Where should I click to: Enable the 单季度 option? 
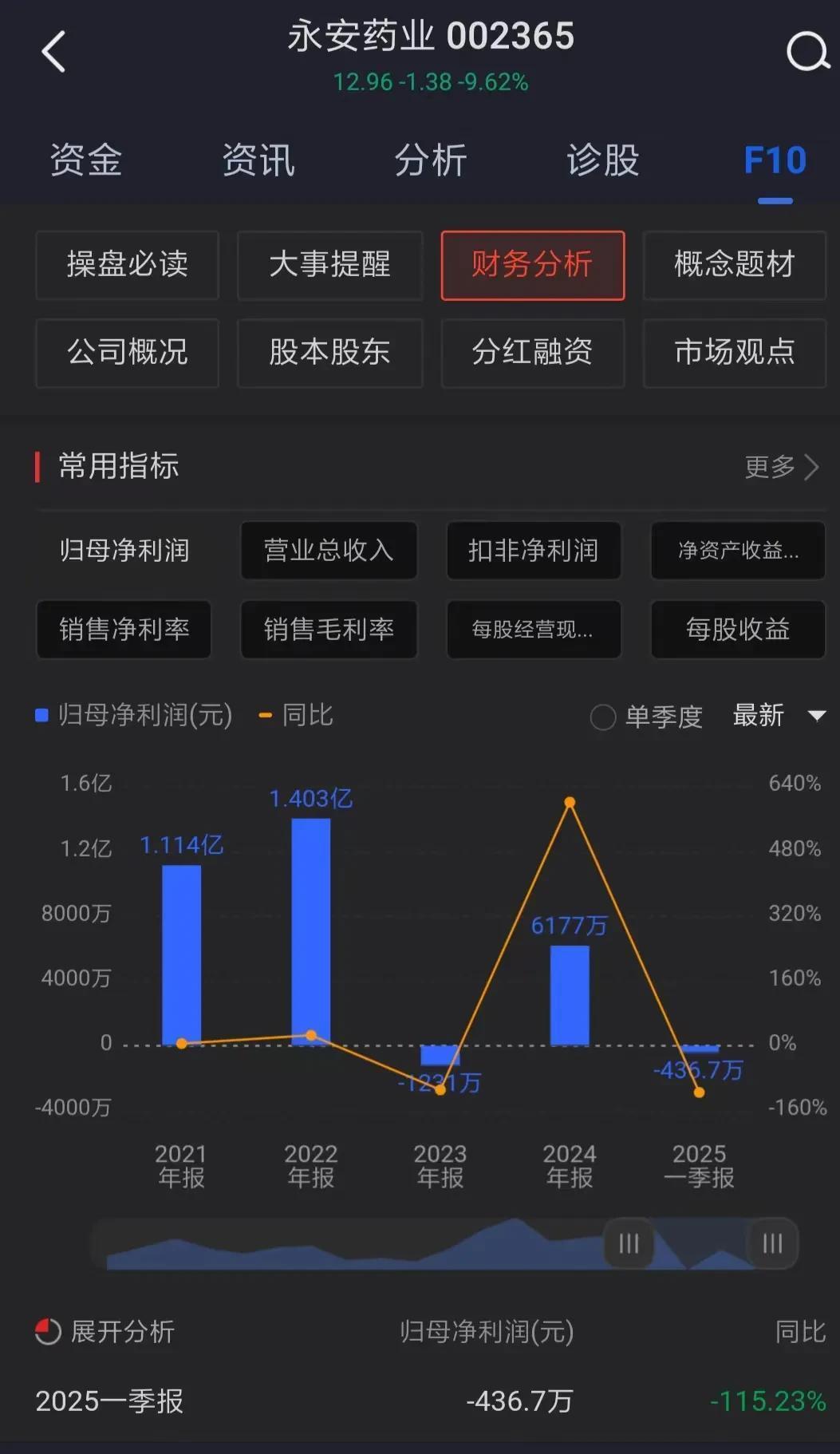point(646,717)
